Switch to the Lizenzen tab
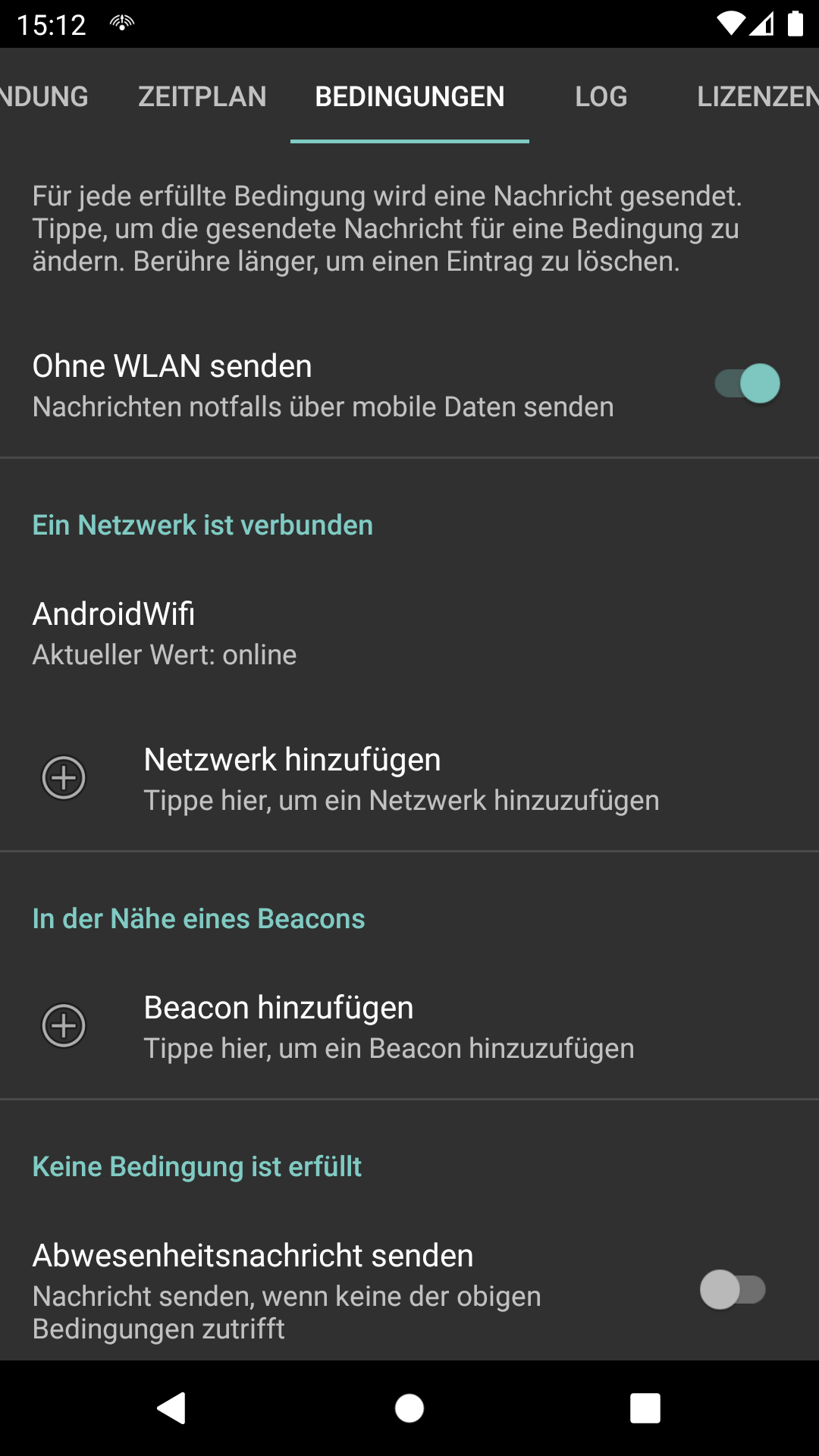819x1456 pixels. coord(757,97)
